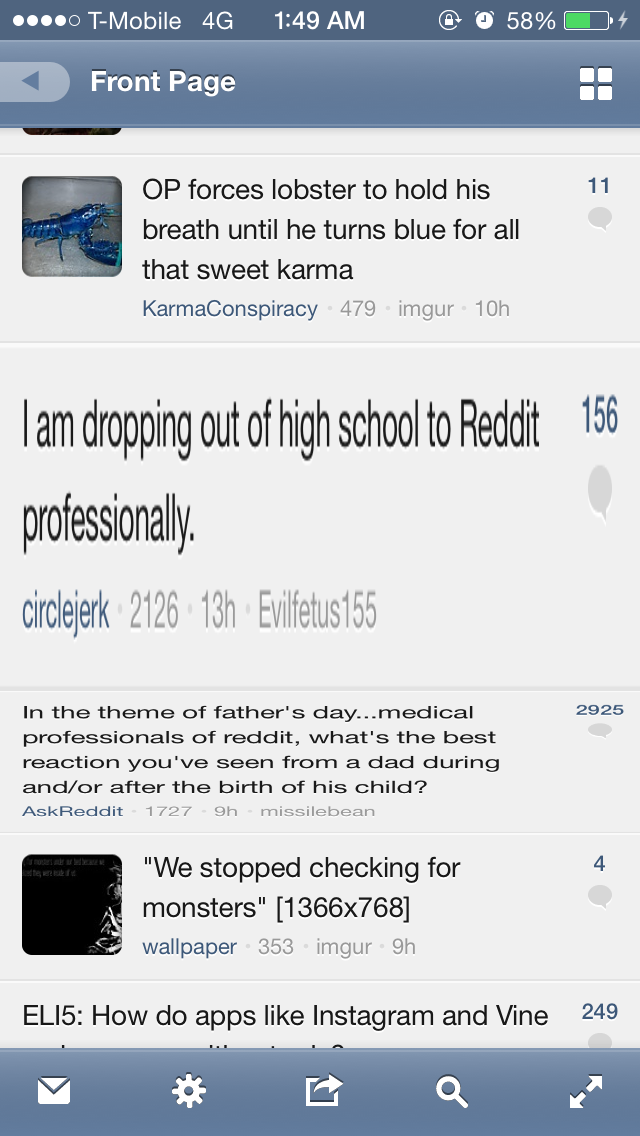The height and width of the screenshot is (1136, 640).
Task: Open the ELI5 Instagram and Vine post
Action: pos(285,1016)
